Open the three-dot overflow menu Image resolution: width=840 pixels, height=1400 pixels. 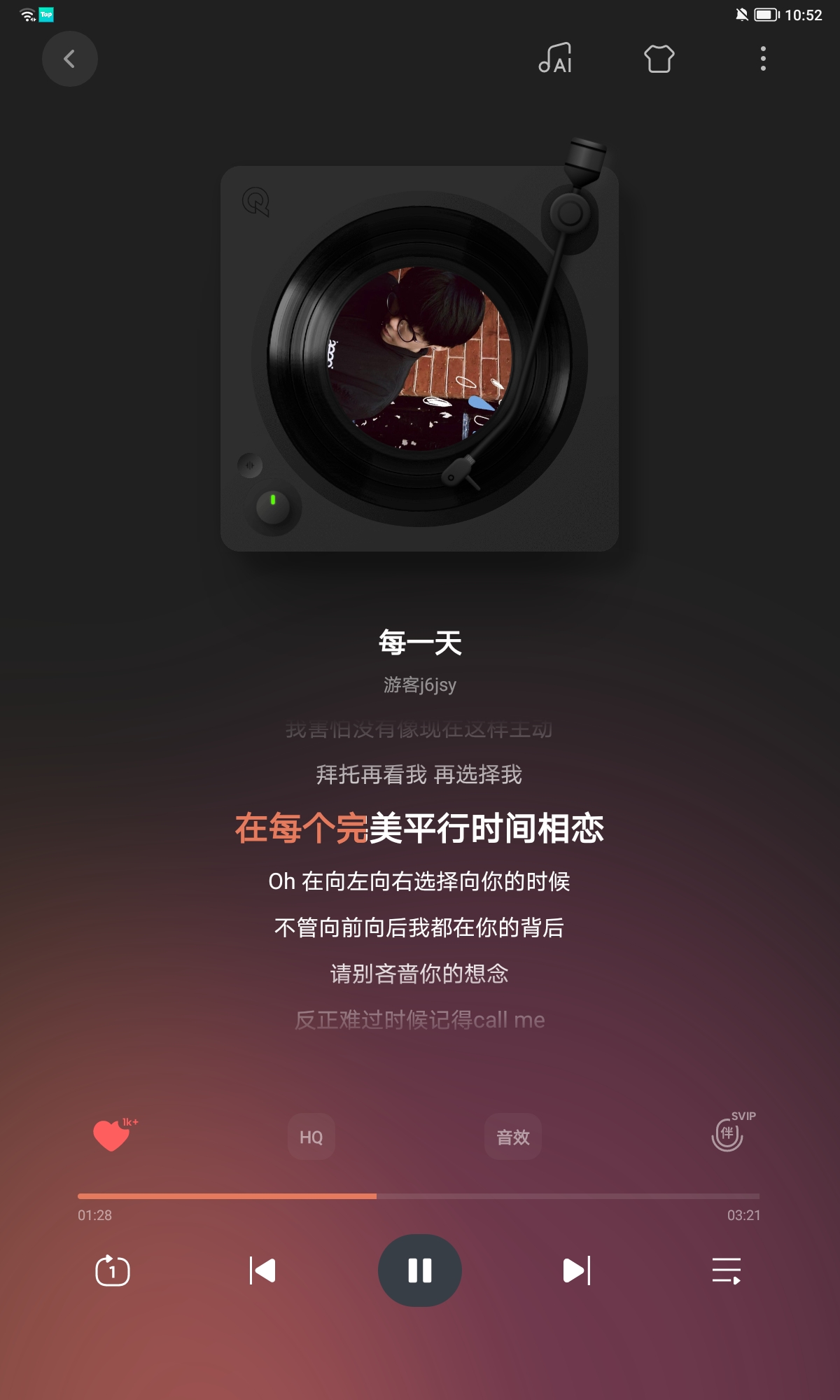[x=763, y=59]
